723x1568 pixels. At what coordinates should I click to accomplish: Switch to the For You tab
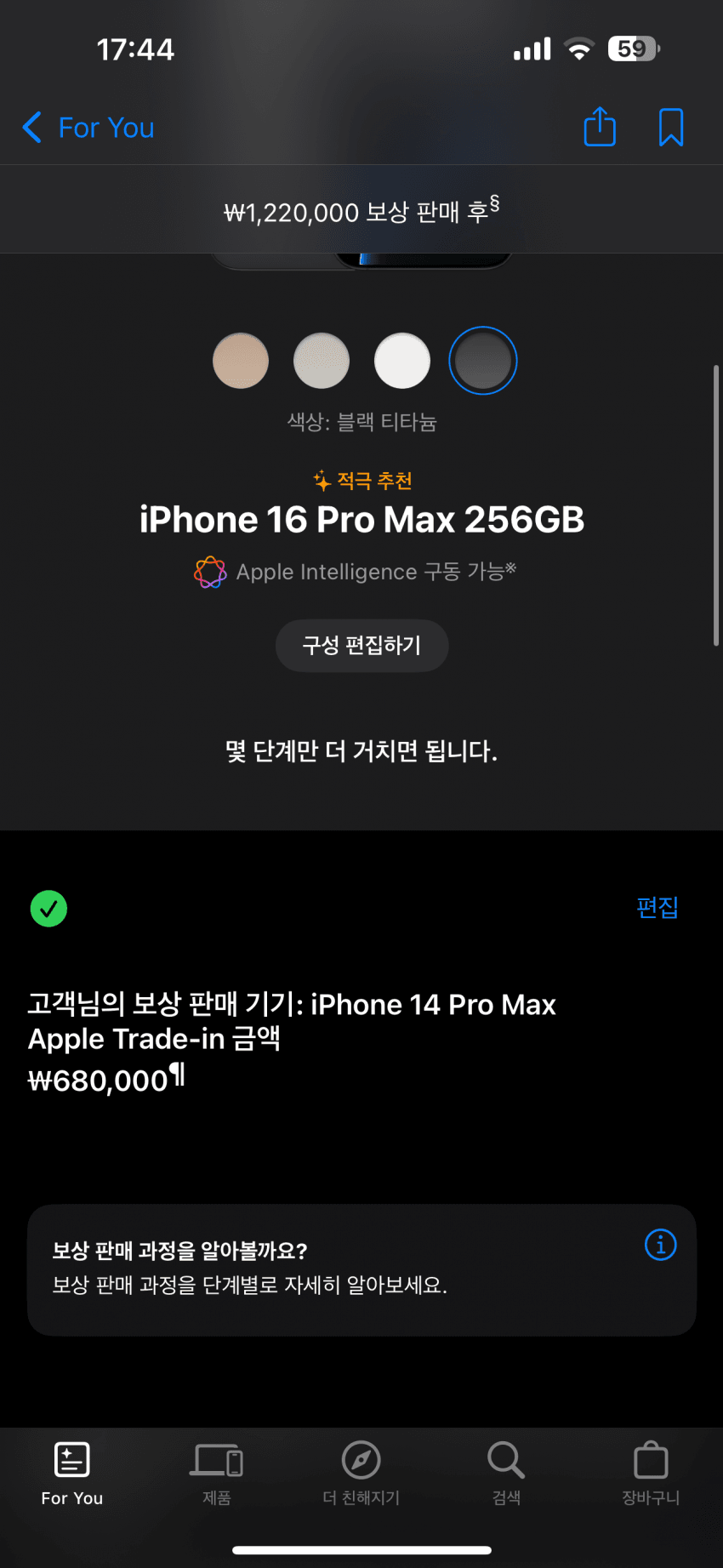72,1474
